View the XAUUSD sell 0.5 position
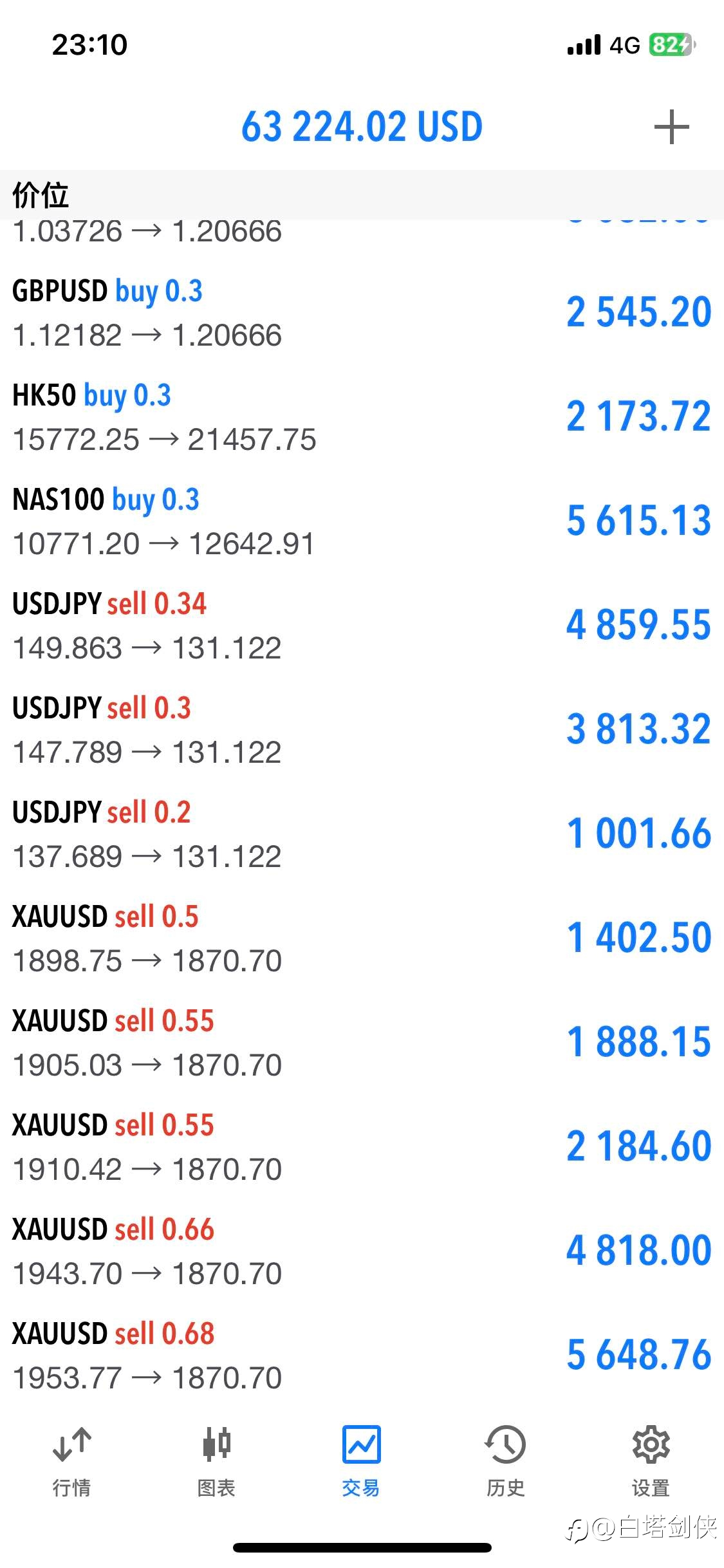The height and width of the screenshot is (1568, 724). [x=362, y=938]
